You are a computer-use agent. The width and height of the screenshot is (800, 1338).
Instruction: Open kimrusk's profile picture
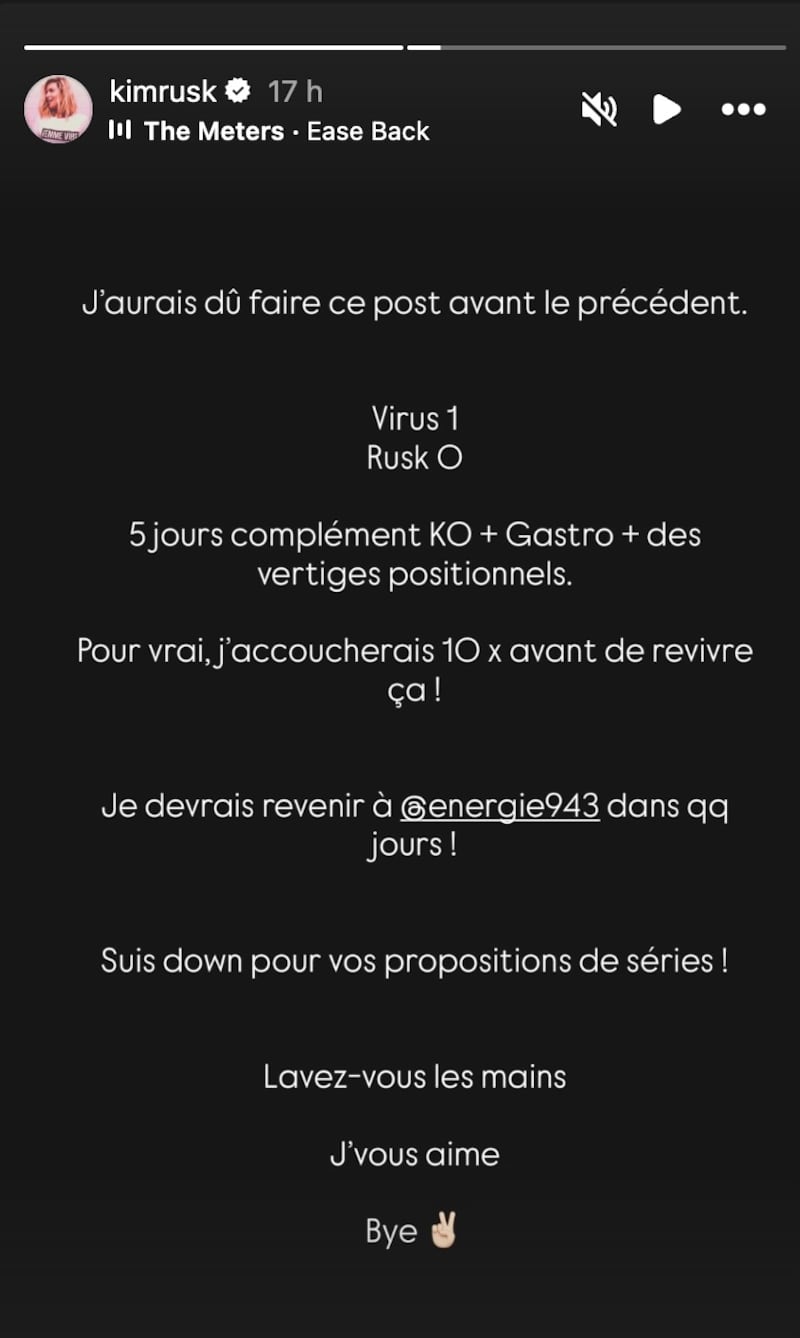[58, 109]
